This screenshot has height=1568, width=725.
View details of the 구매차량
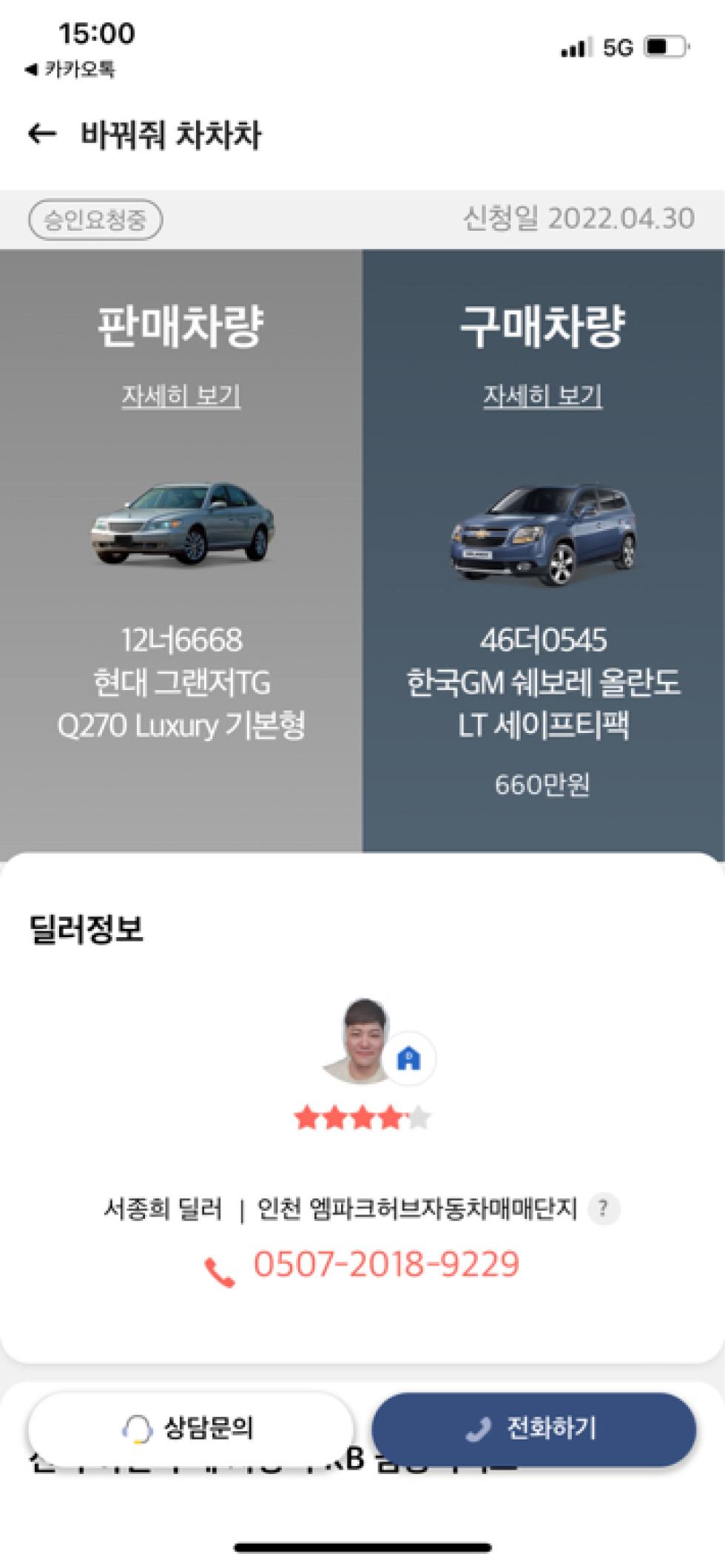pos(542,396)
